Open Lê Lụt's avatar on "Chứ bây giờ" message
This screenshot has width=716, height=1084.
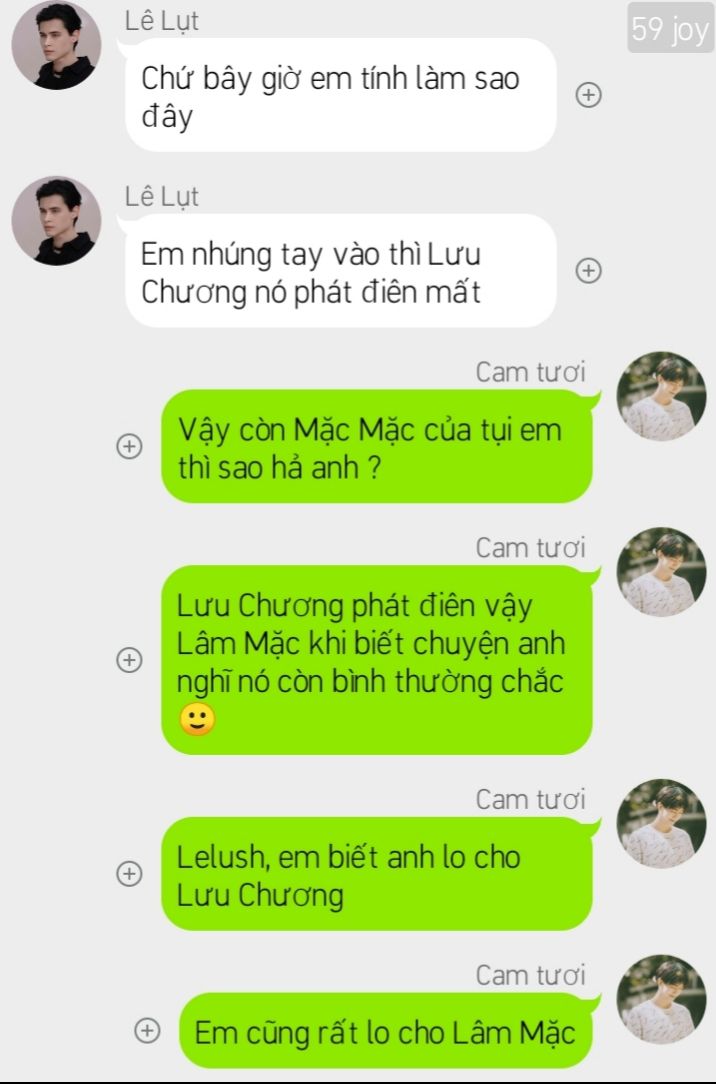56,45
